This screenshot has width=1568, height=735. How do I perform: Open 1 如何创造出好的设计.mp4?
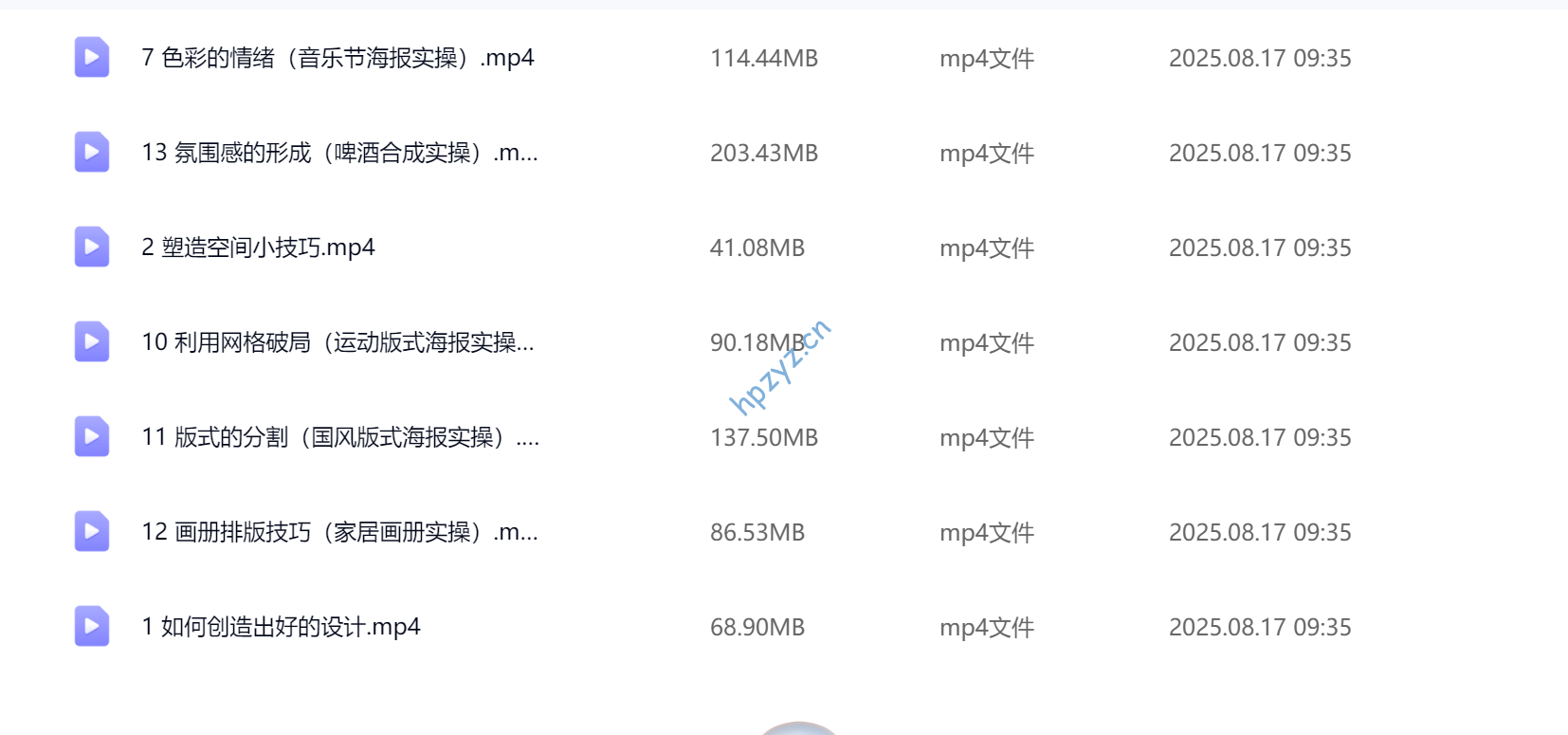tap(281, 627)
